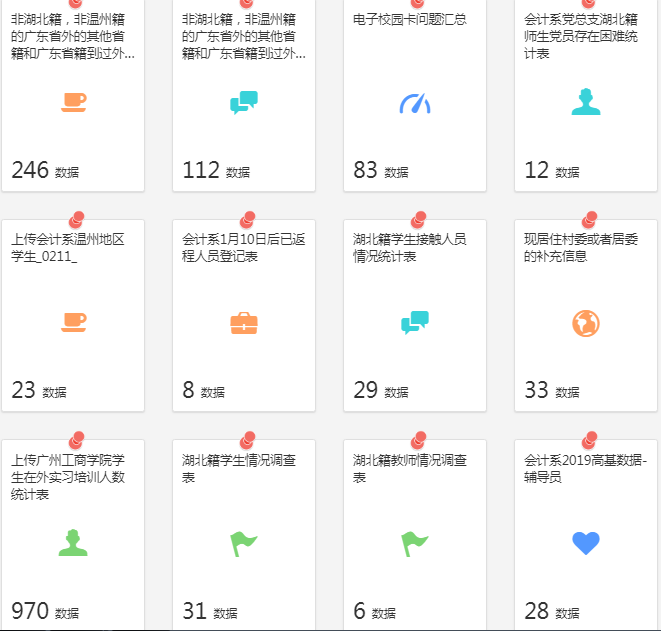The image size is (661, 631).
Task: Open 会计系党总支湖北籍师生党员存在困难统计表 card
Action: [x=586, y=100]
